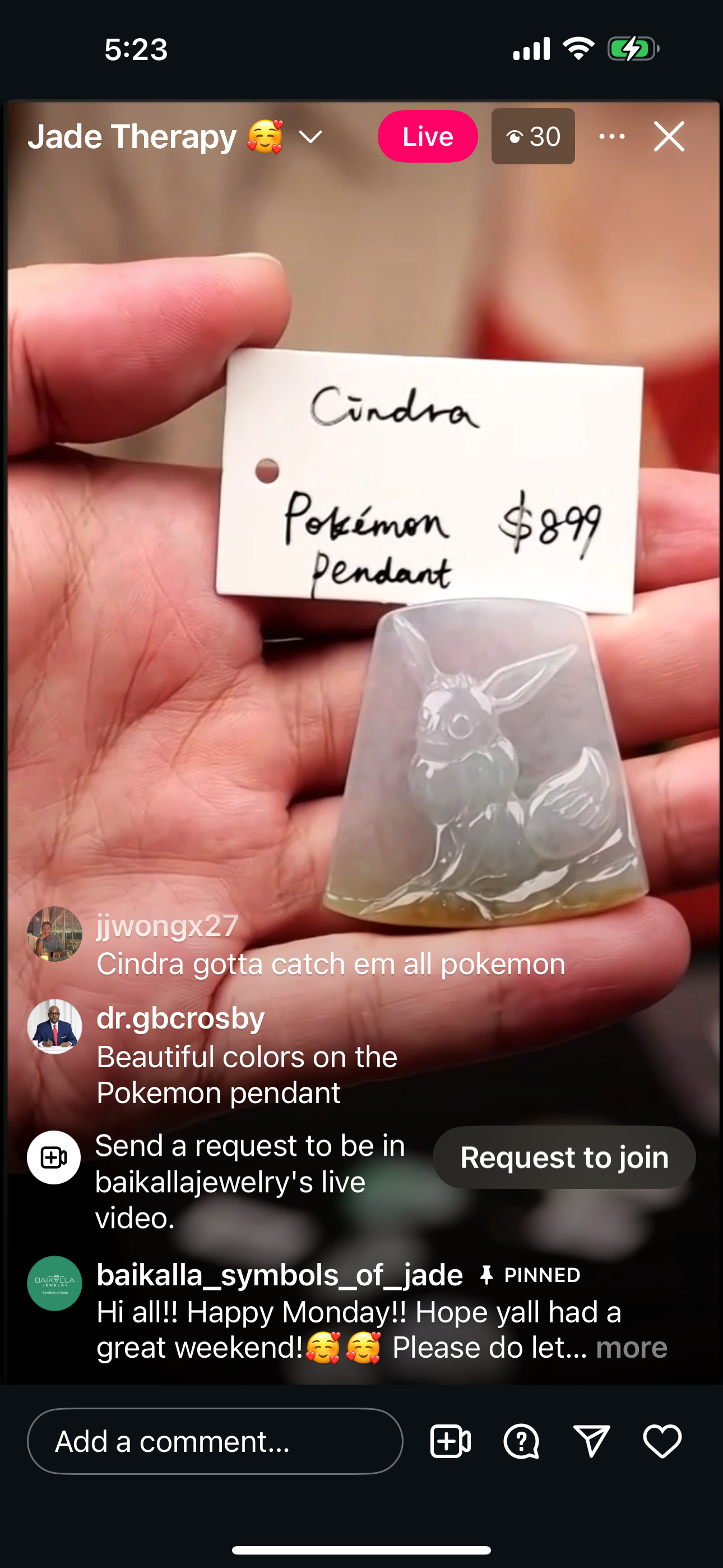The image size is (723, 1568).
Task: Ask a question with the question bubble
Action: [521, 1441]
